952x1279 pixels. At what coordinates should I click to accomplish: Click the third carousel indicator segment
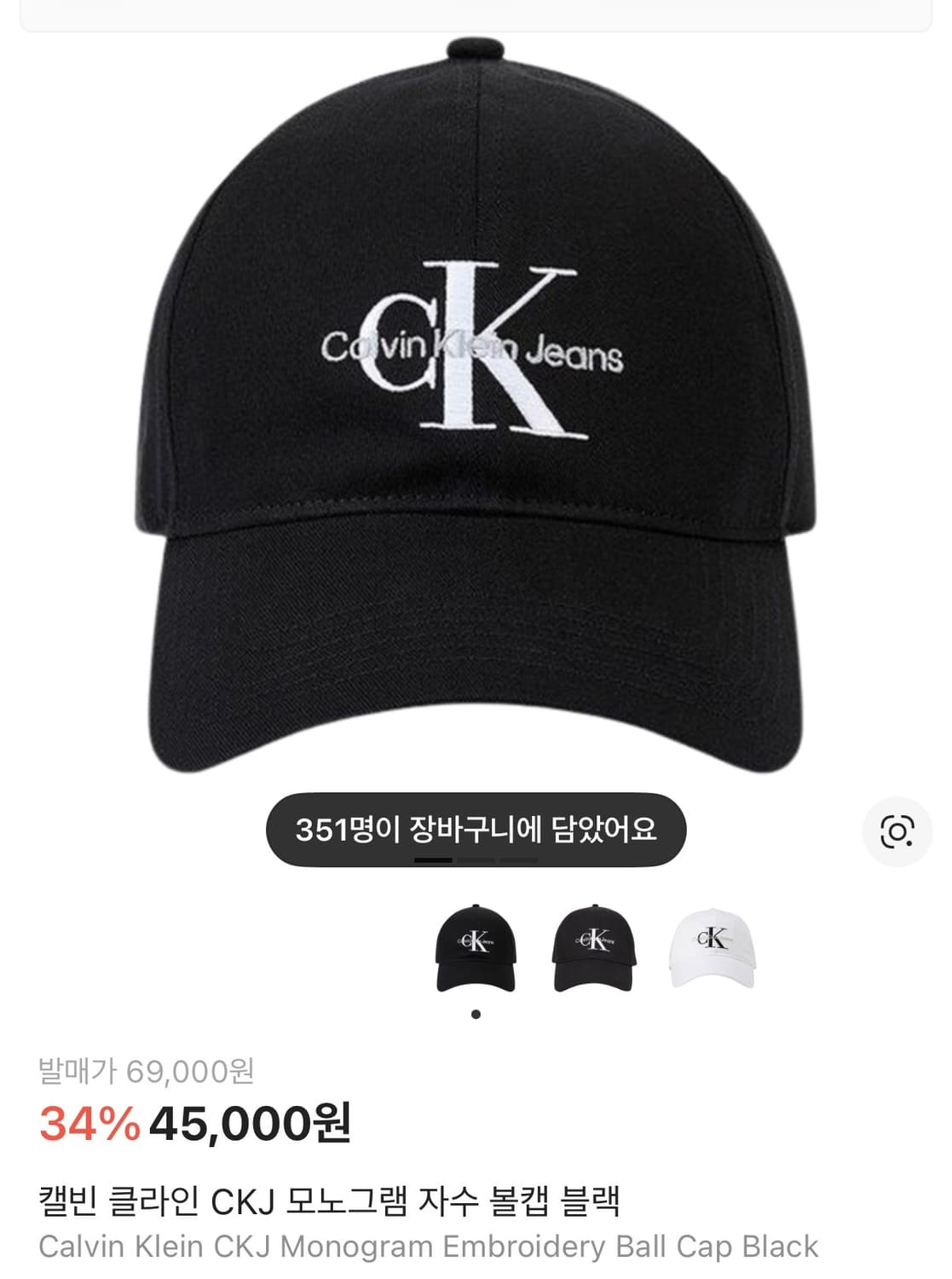point(520,859)
